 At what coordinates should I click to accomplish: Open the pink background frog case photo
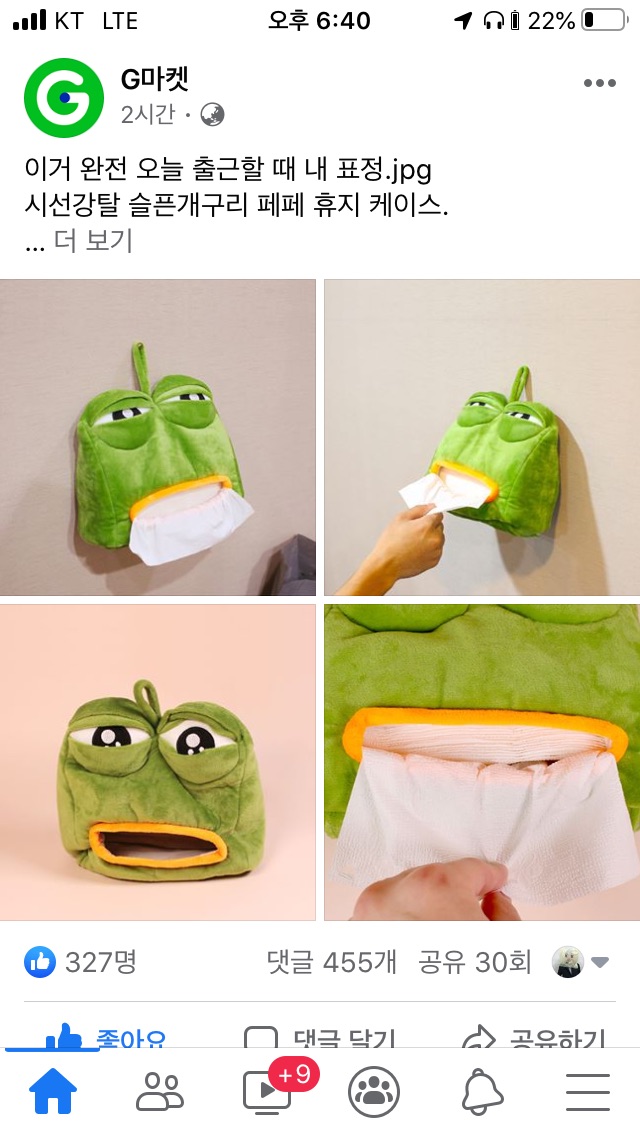pos(158,762)
